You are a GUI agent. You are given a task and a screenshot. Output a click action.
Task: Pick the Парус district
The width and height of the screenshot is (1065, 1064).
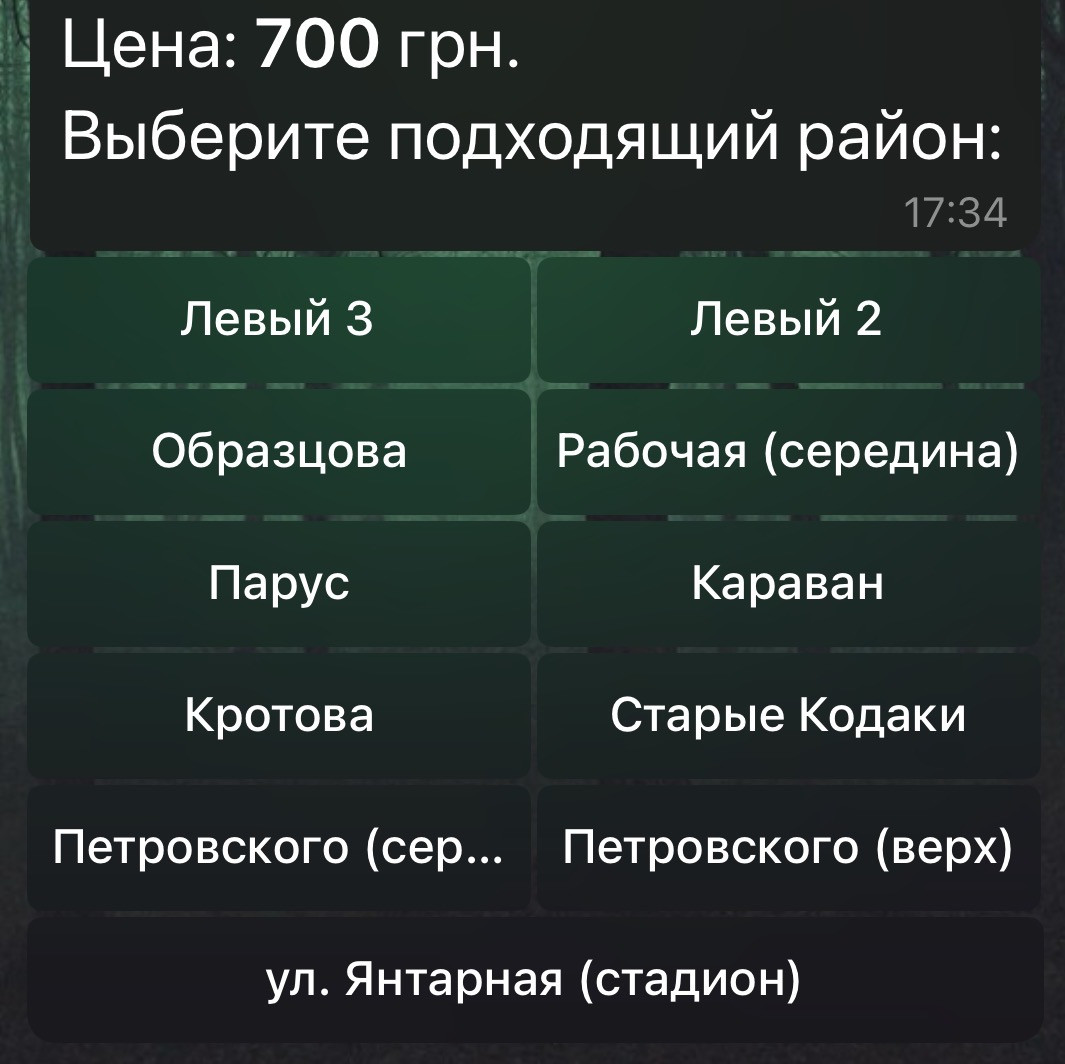278,584
